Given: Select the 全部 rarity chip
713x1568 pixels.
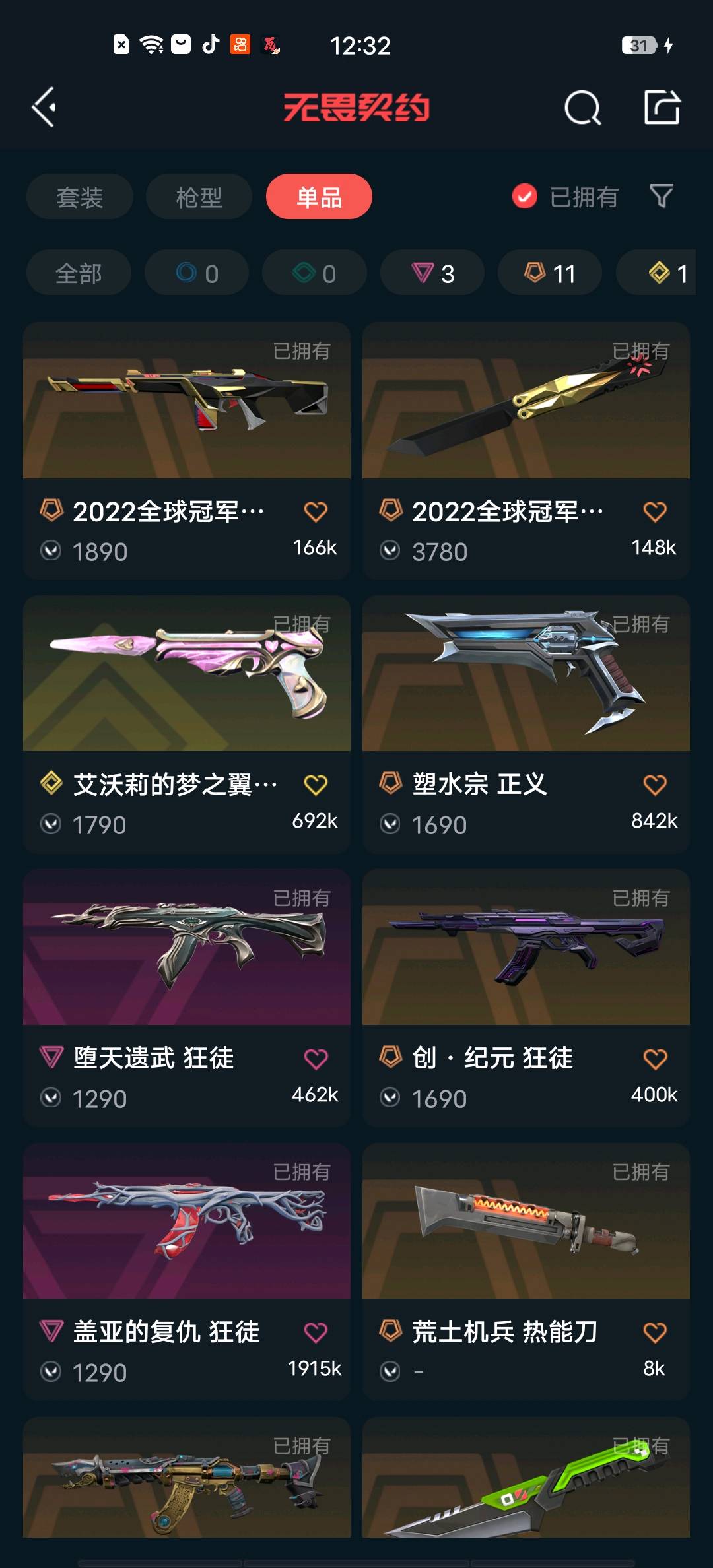Looking at the screenshot, I should [x=79, y=273].
